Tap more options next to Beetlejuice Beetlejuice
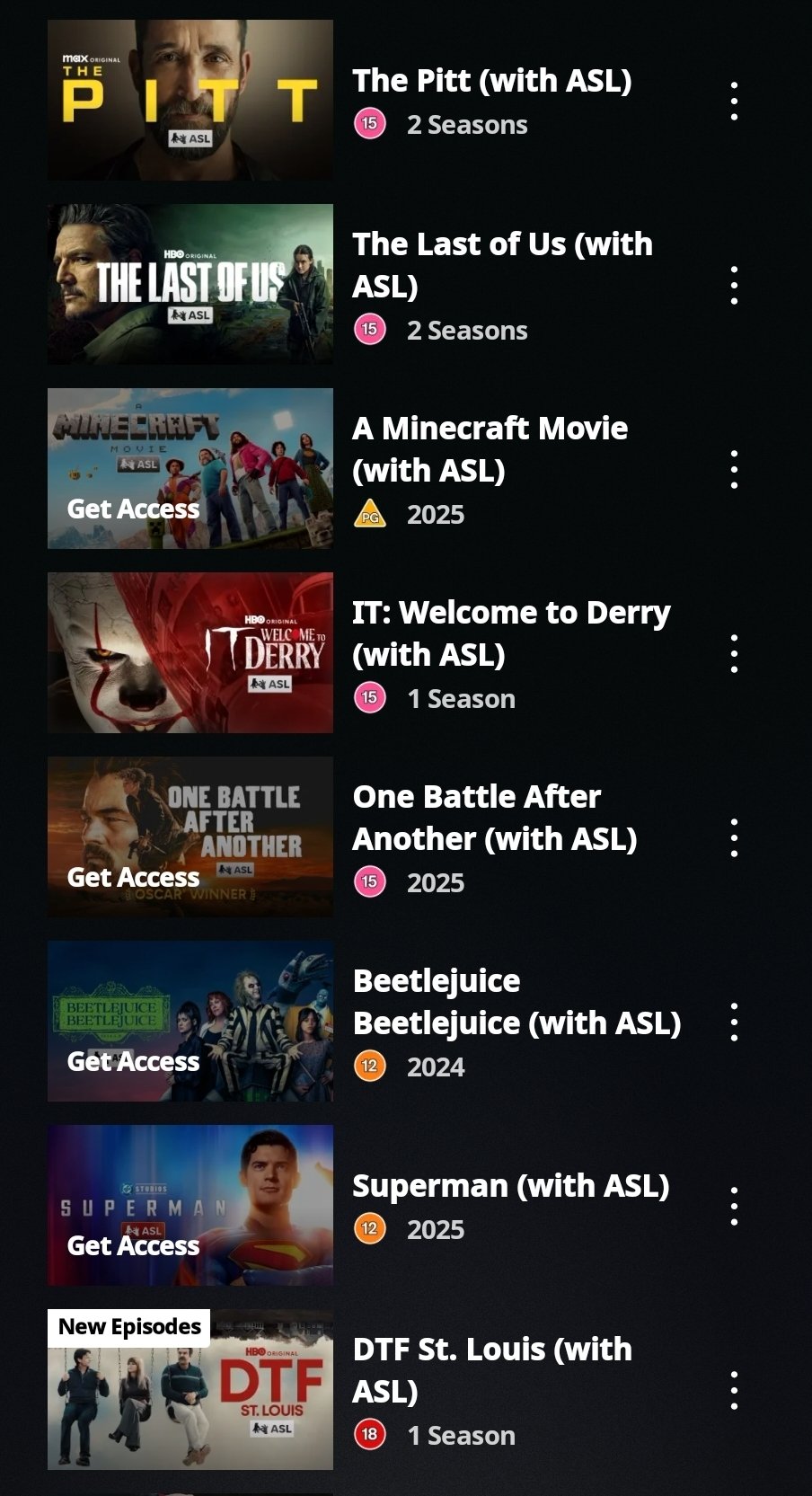 [x=734, y=1022]
